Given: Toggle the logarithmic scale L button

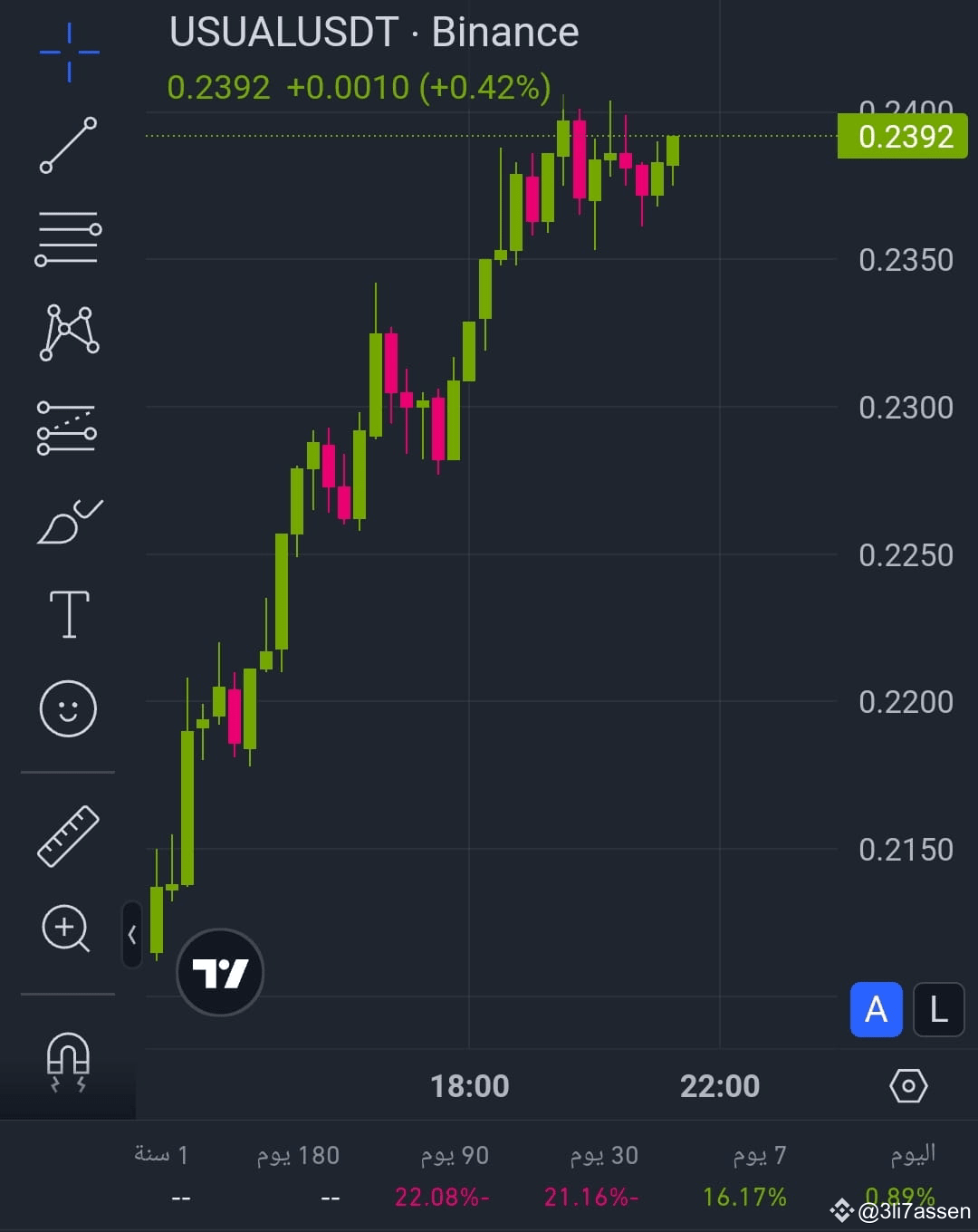Looking at the screenshot, I should coord(938,1009).
